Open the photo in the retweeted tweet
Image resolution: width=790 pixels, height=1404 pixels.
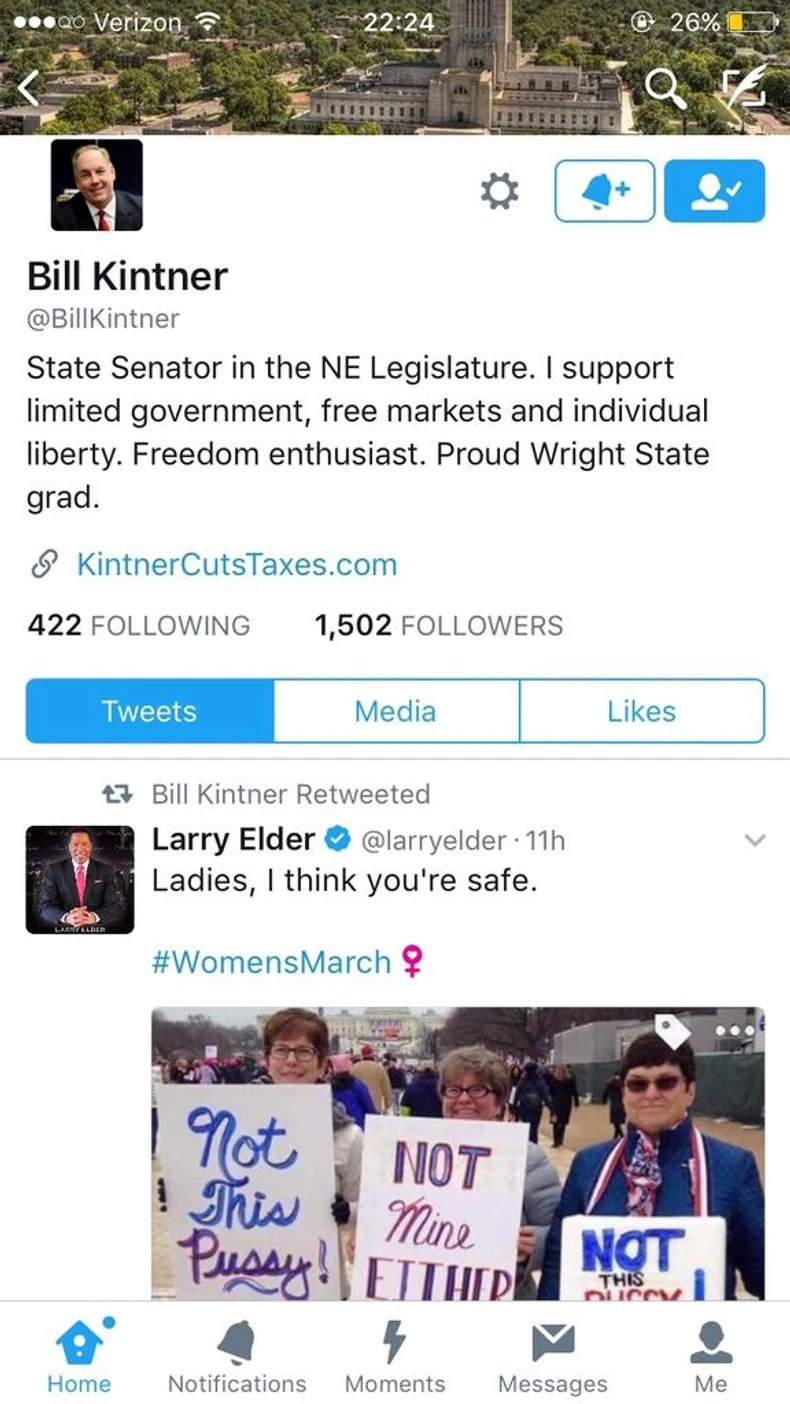point(458,1150)
